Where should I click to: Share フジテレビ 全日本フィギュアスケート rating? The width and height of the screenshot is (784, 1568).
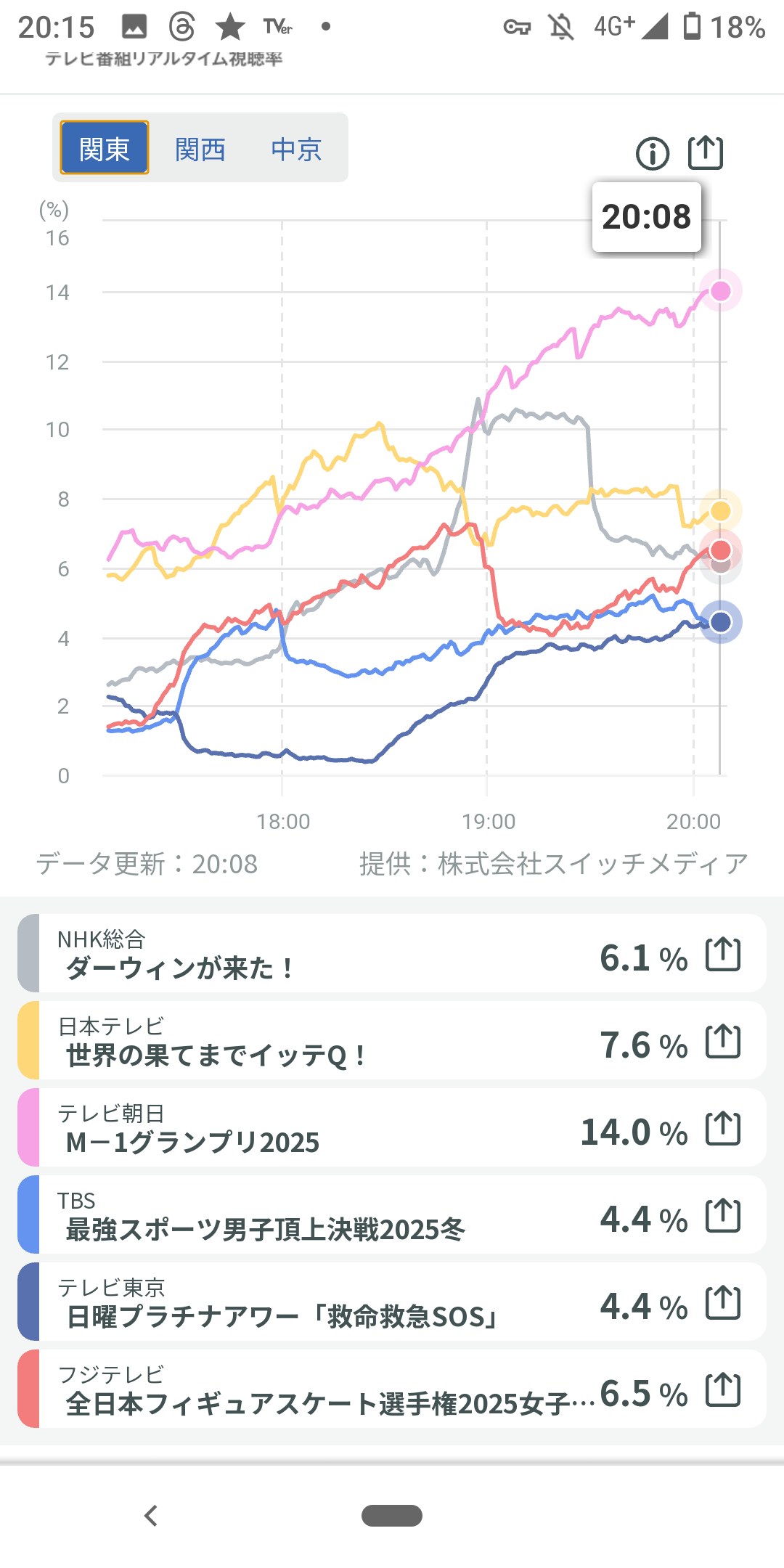click(723, 1389)
